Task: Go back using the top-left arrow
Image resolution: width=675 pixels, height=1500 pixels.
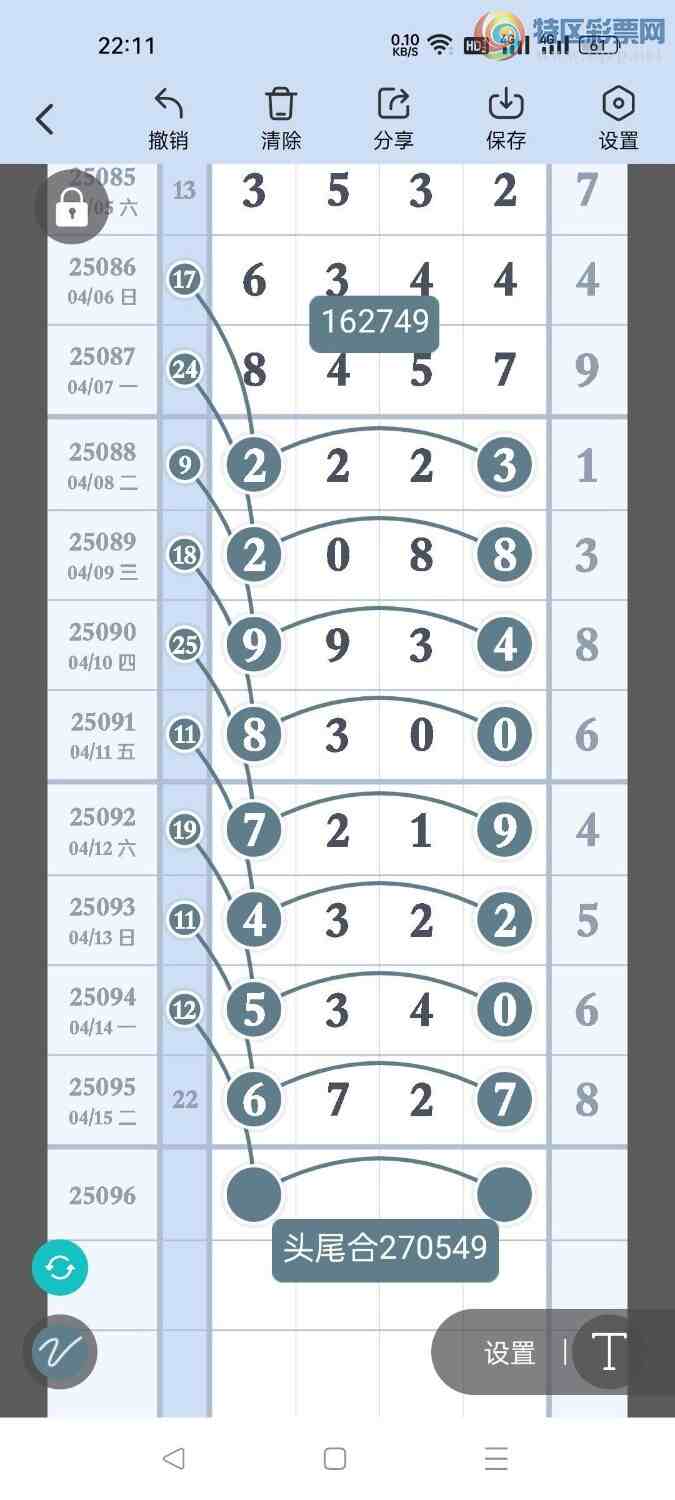Action: [44, 120]
